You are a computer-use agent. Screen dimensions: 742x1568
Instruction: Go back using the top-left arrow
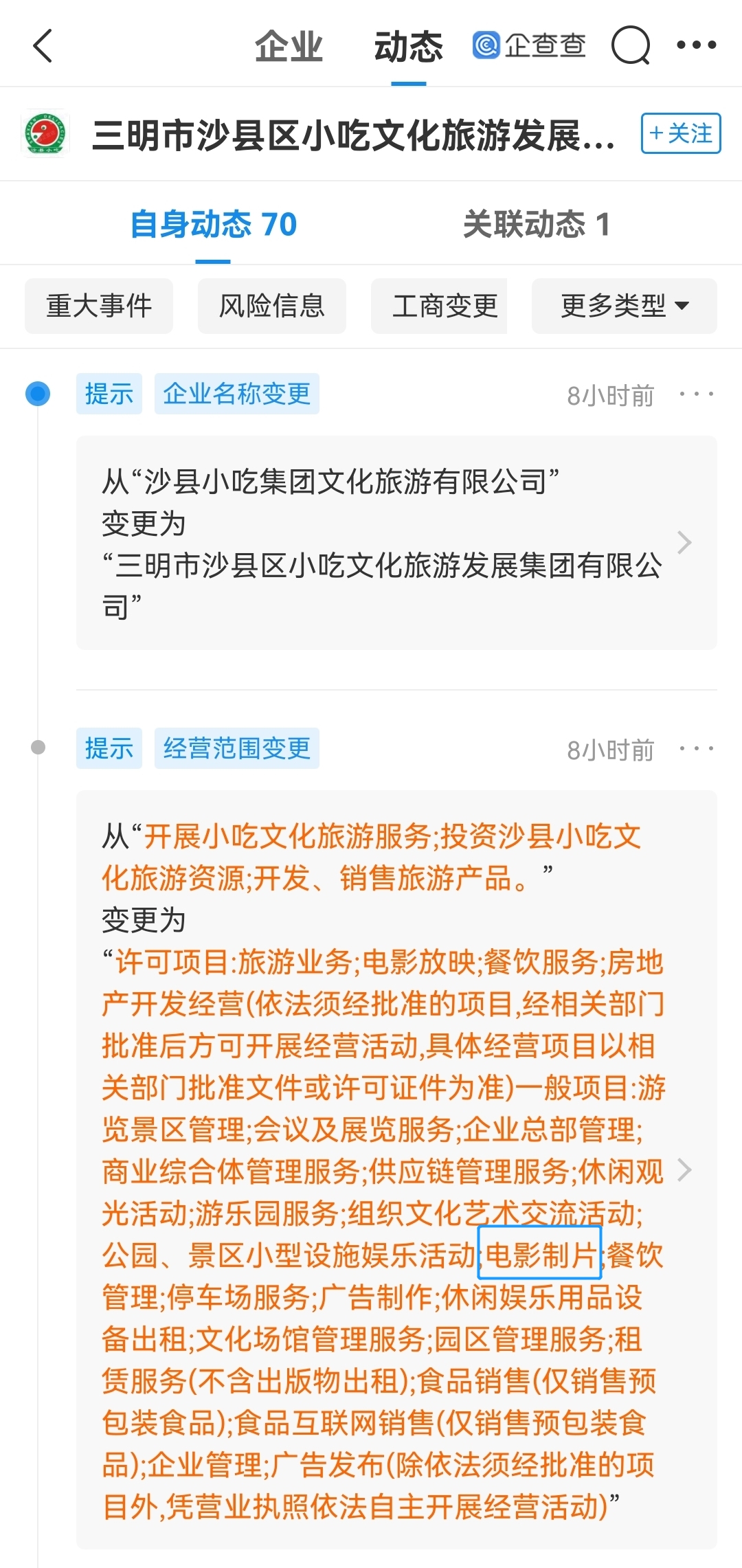tap(43, 46)
